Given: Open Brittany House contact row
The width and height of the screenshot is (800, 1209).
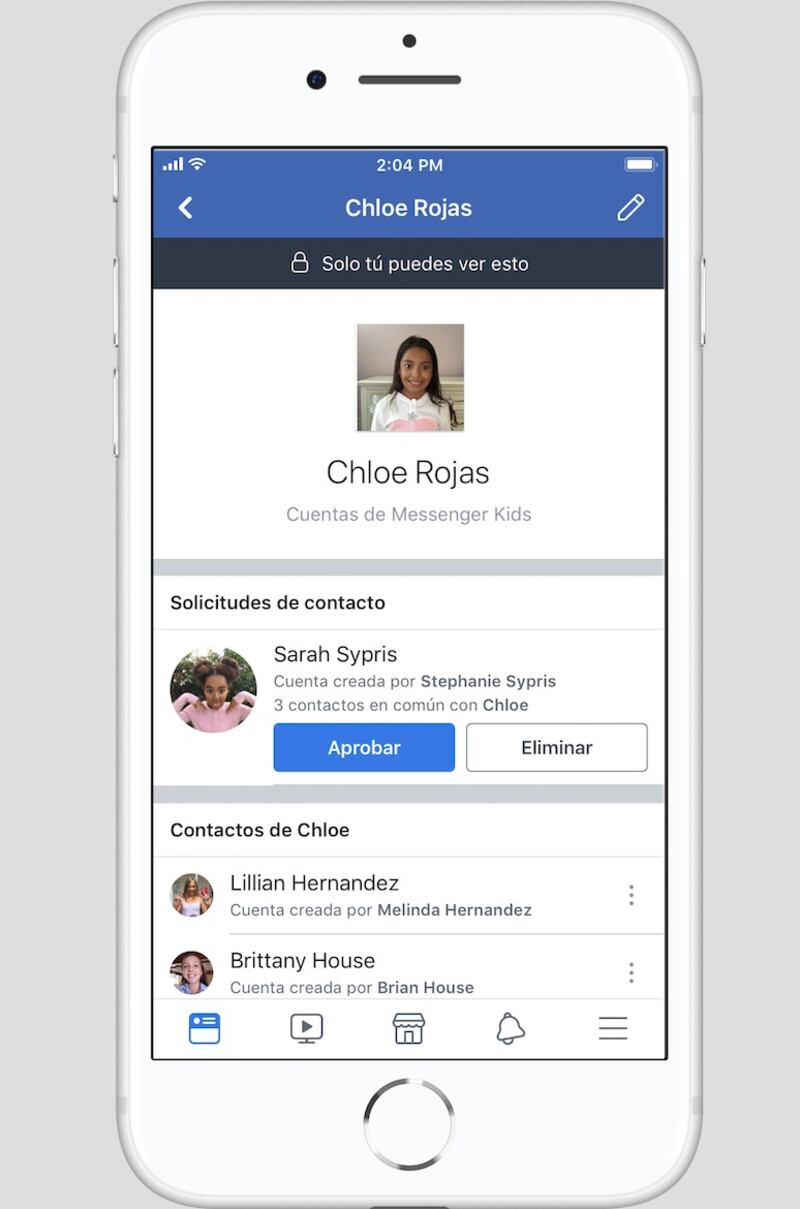Looking at the screenshot, I should (x=380, y=972).
